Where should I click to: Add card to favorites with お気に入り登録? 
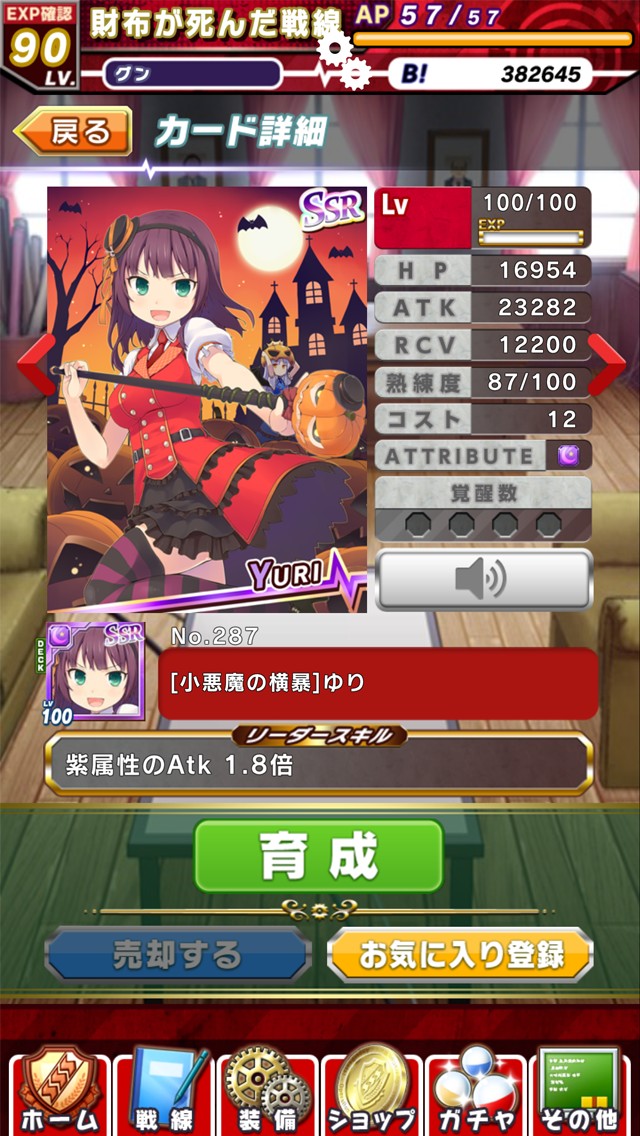[460, 954]
